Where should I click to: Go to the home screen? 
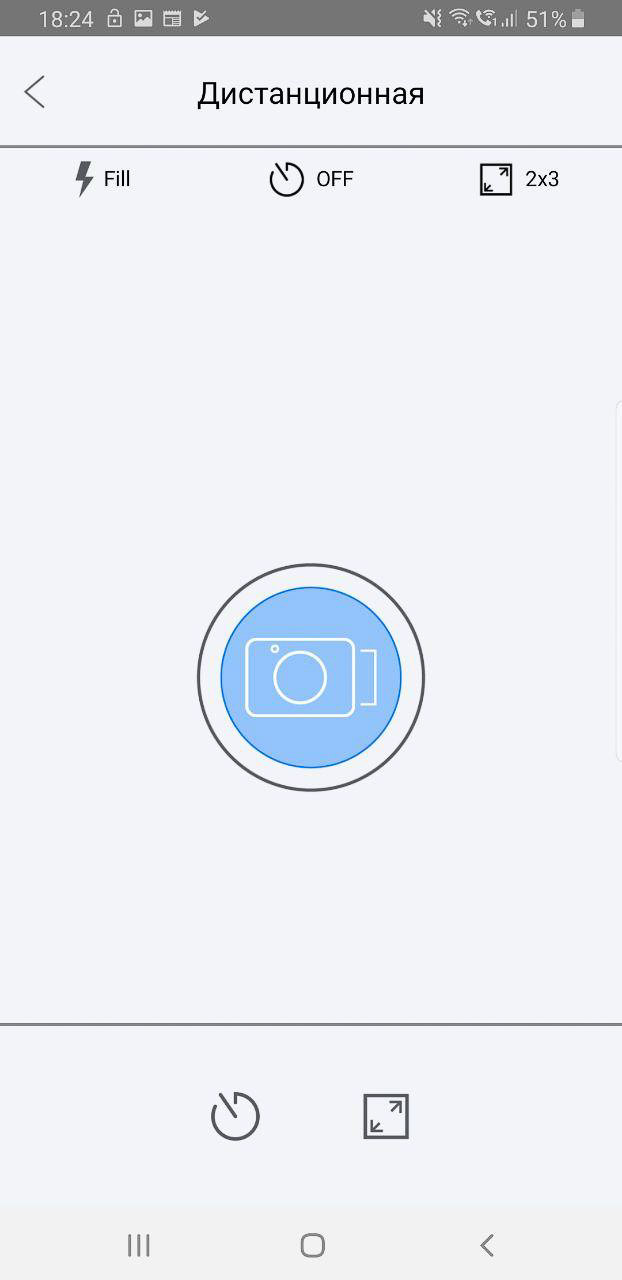(x=312, y=1245)
